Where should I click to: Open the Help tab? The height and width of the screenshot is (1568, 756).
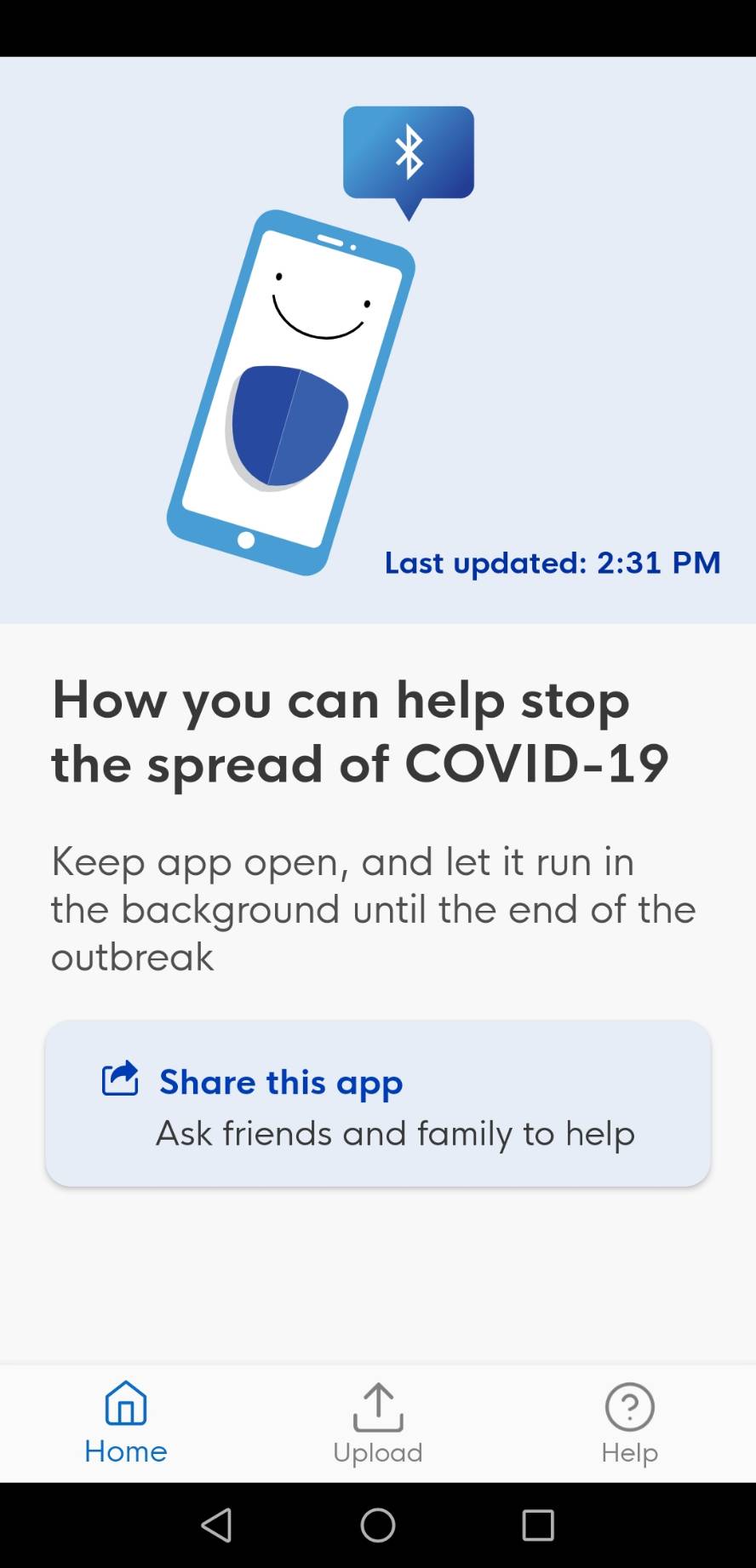tap(629, 1423)
